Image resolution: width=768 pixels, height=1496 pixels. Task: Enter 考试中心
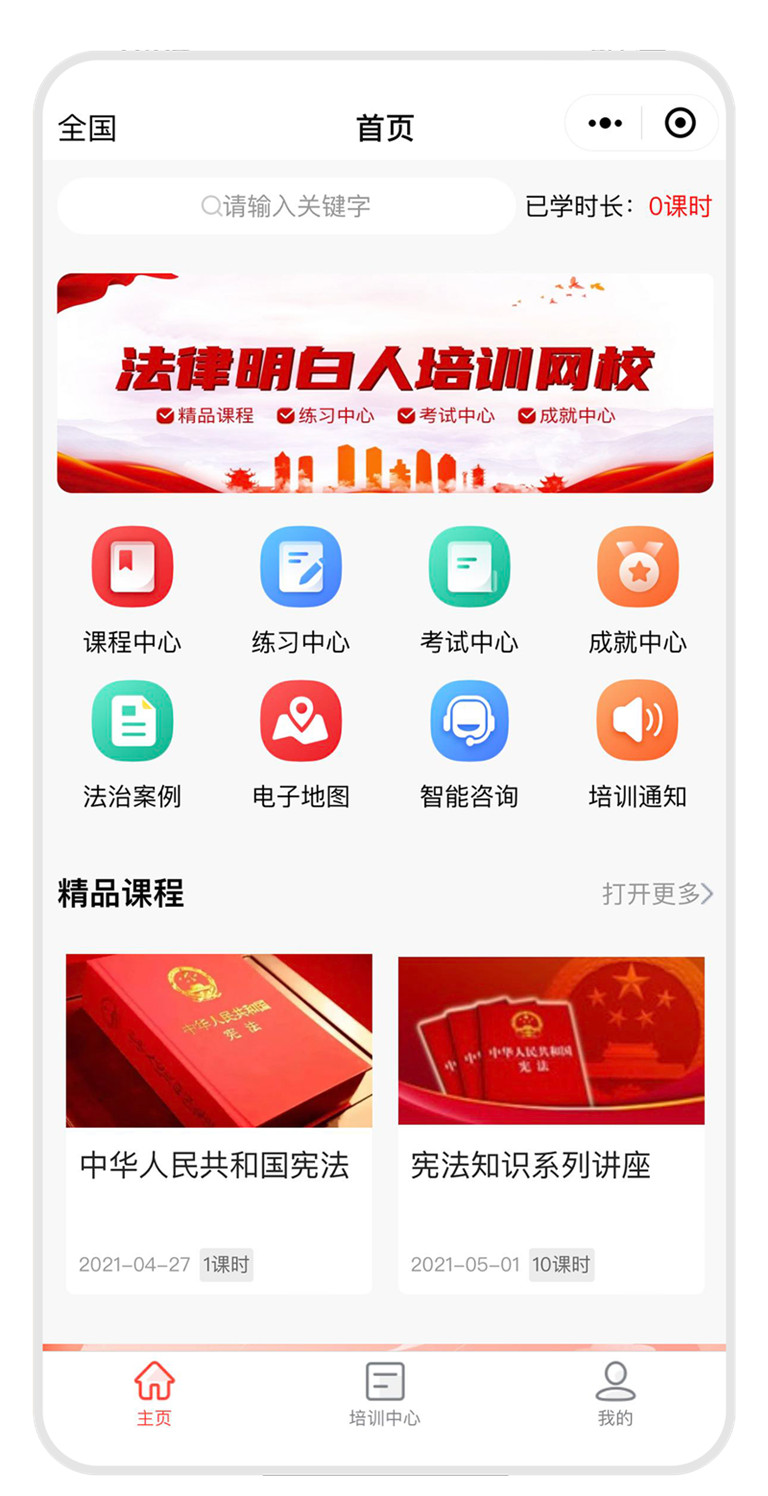coord(469,590)
